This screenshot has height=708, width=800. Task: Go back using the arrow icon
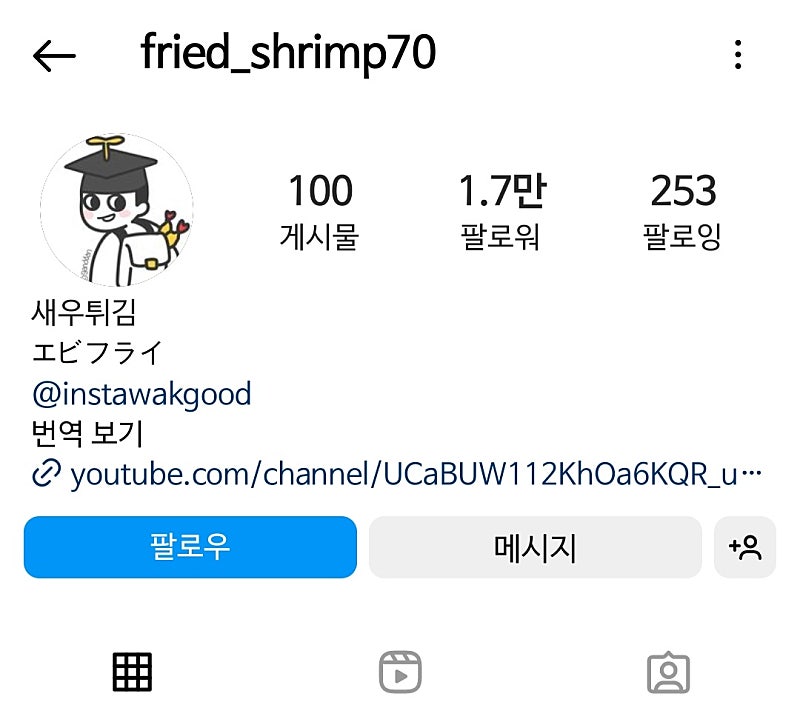coord(54,56)
